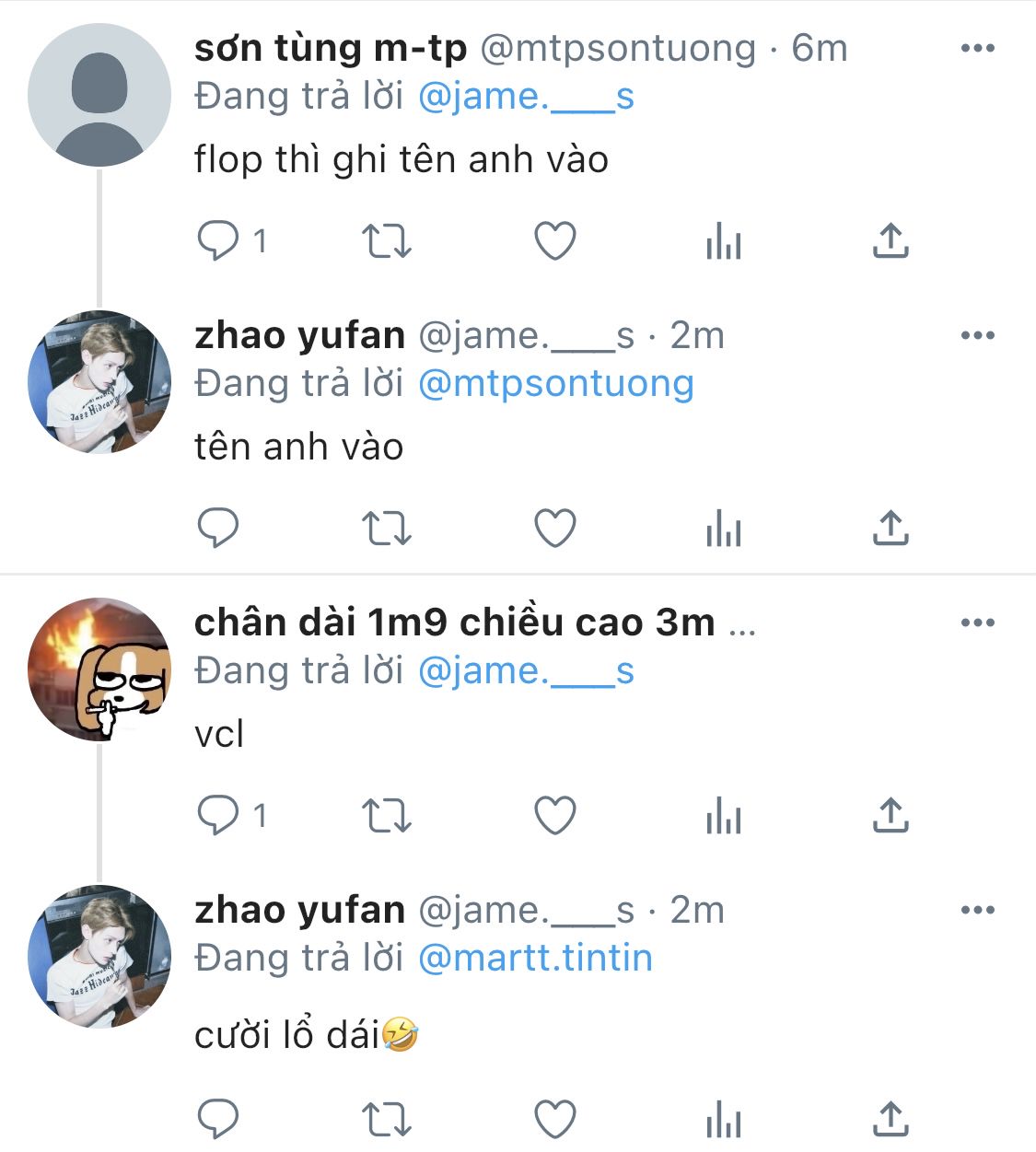Open zhao yufan's avatar beside 'tên anh vào'
This screenshot has width=1036, height=1152.
pyautogui.click(x=99, y=382)
